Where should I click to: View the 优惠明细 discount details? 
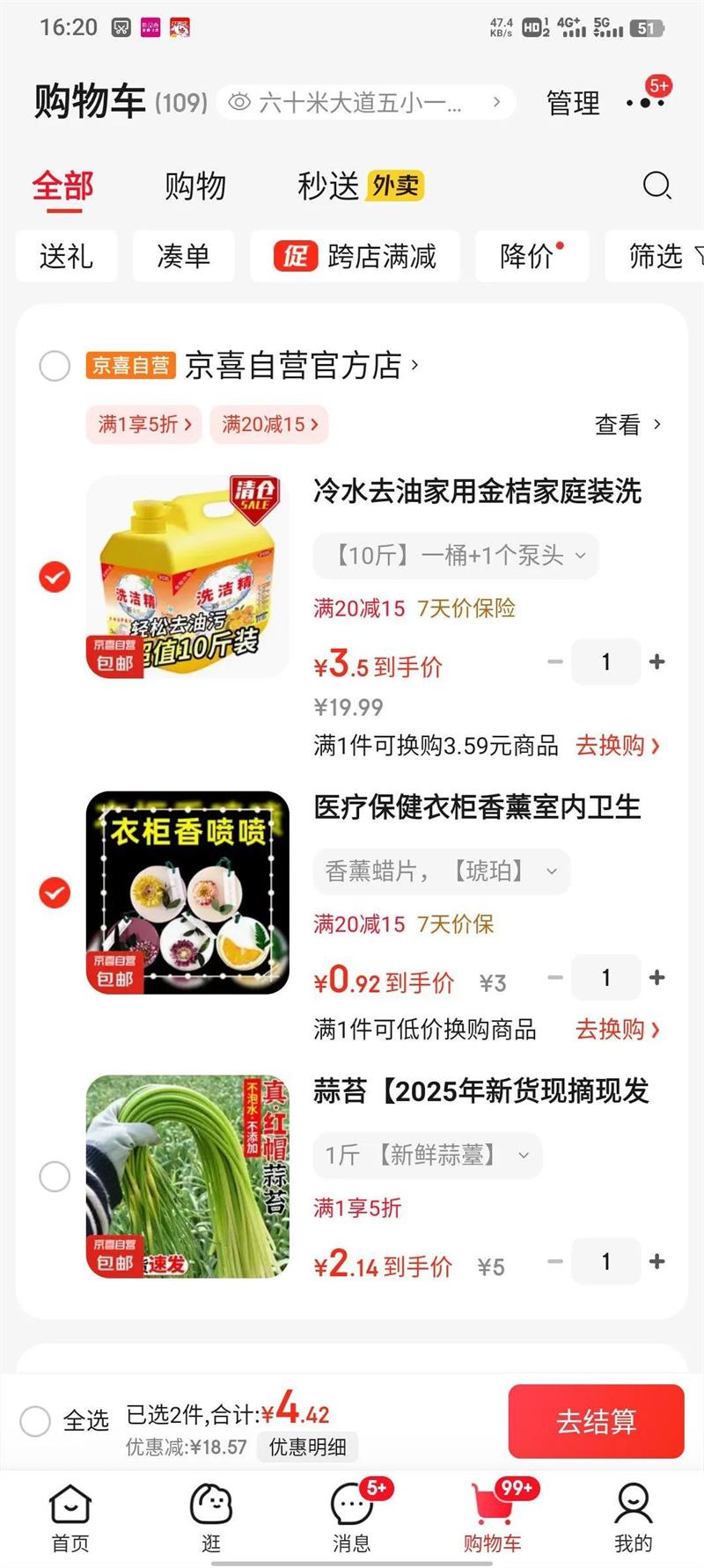click(x=307, y=1447)
